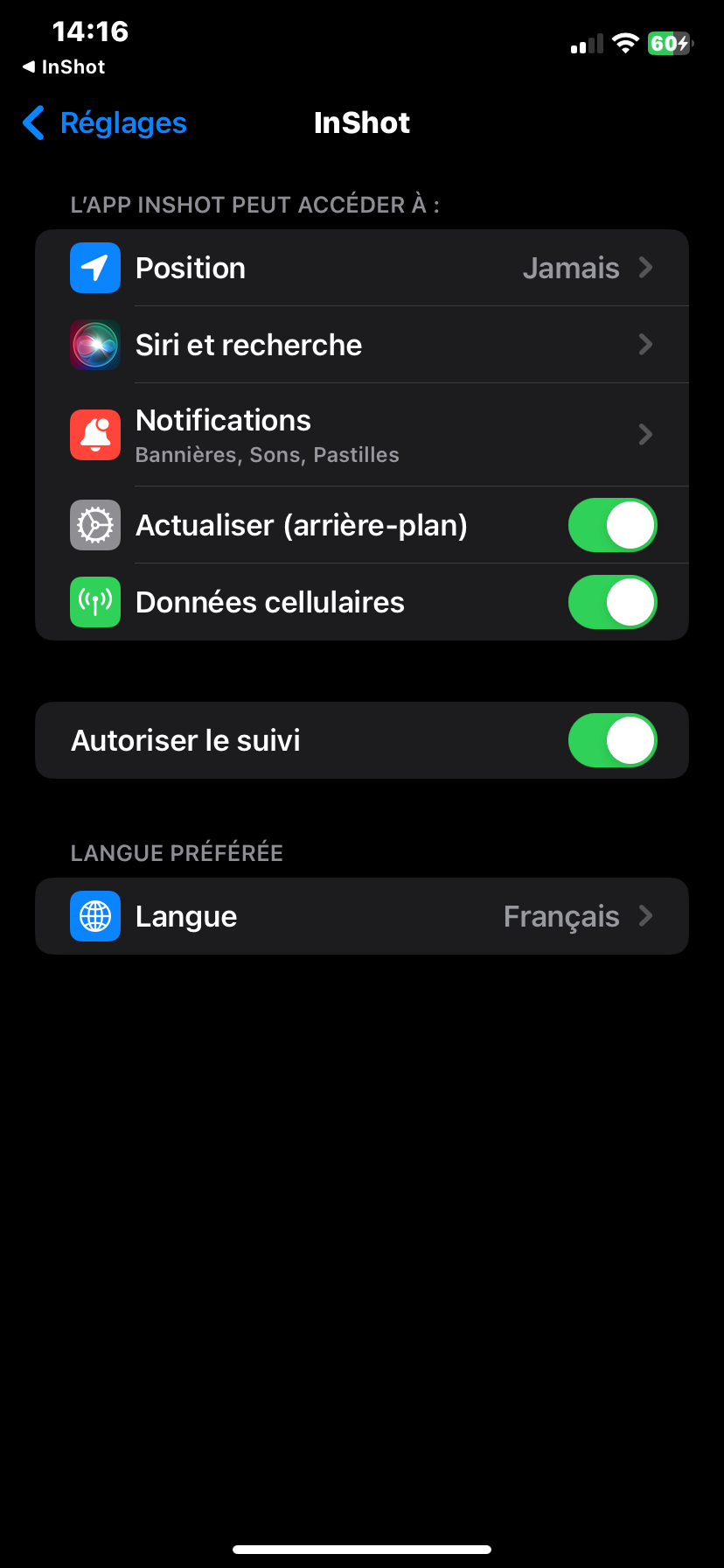
Task: Open Notifications settings for InShot
Action: coord(362,435)
